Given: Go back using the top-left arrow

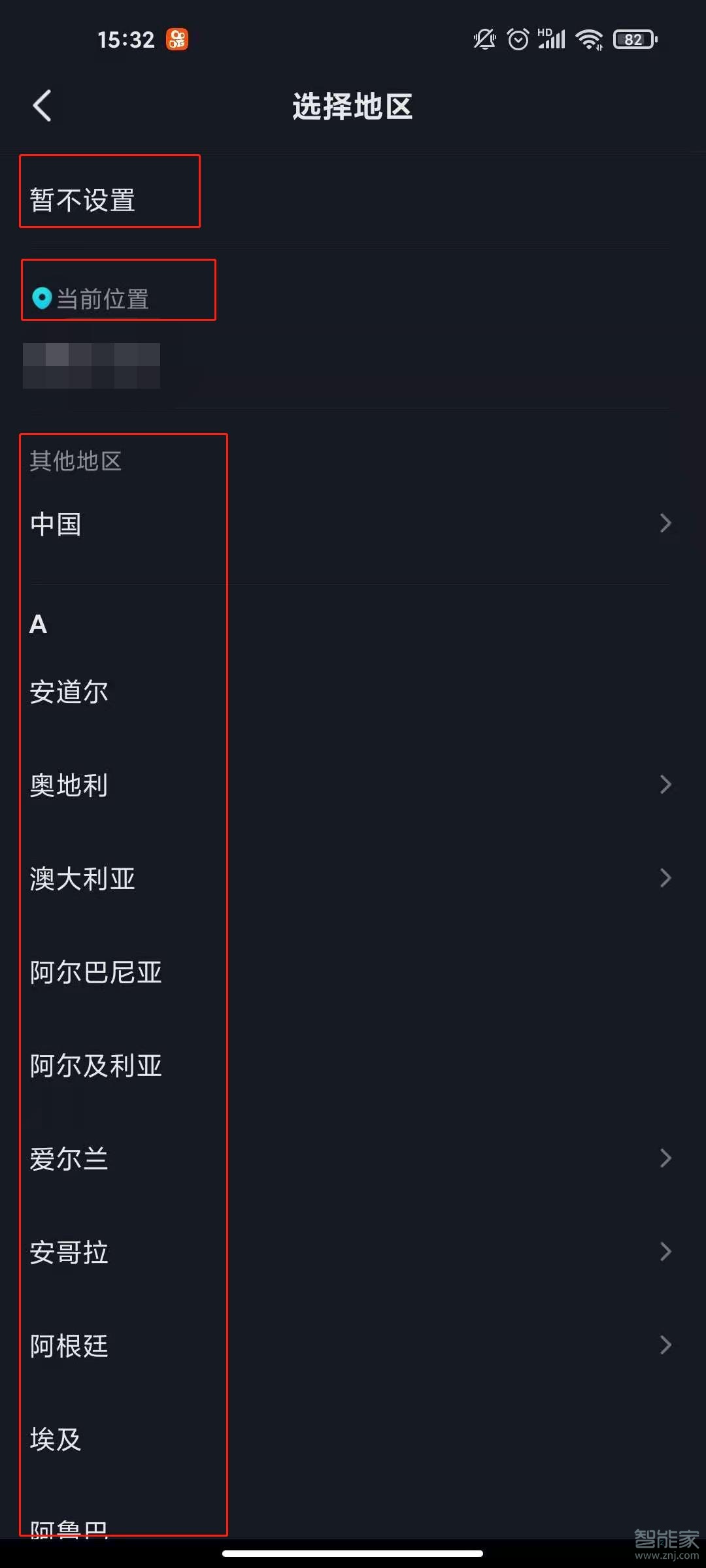Looking at the screenshot, I should pos(42,106).
